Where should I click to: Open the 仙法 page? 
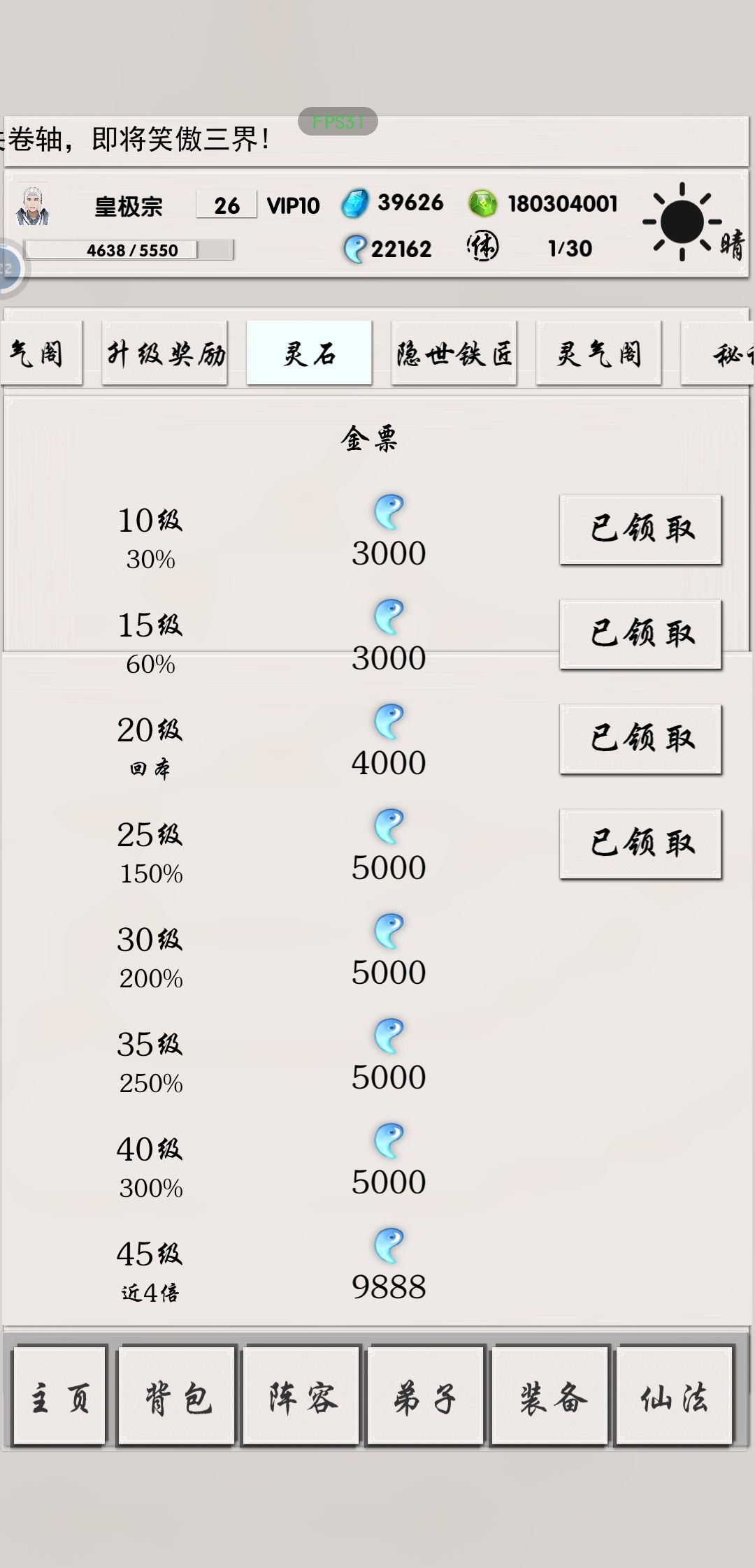(675, 1395)
